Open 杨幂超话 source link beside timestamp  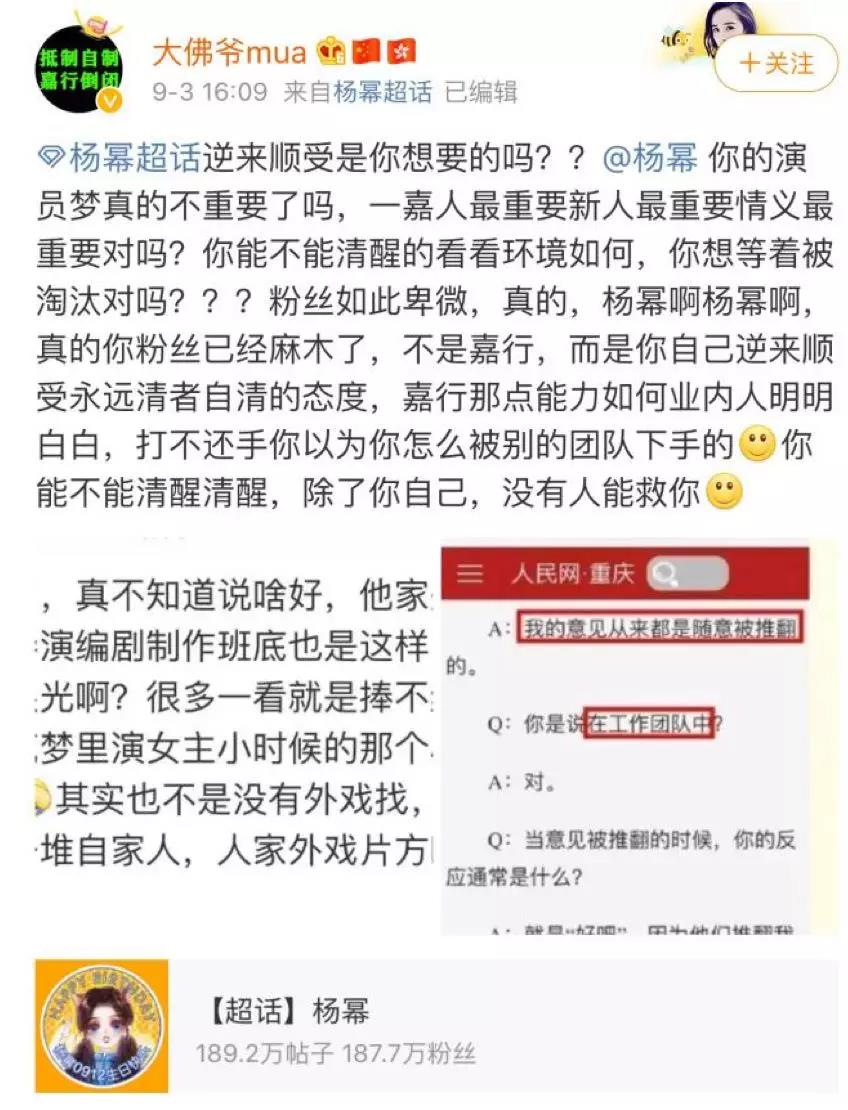[x=383, y=93]
